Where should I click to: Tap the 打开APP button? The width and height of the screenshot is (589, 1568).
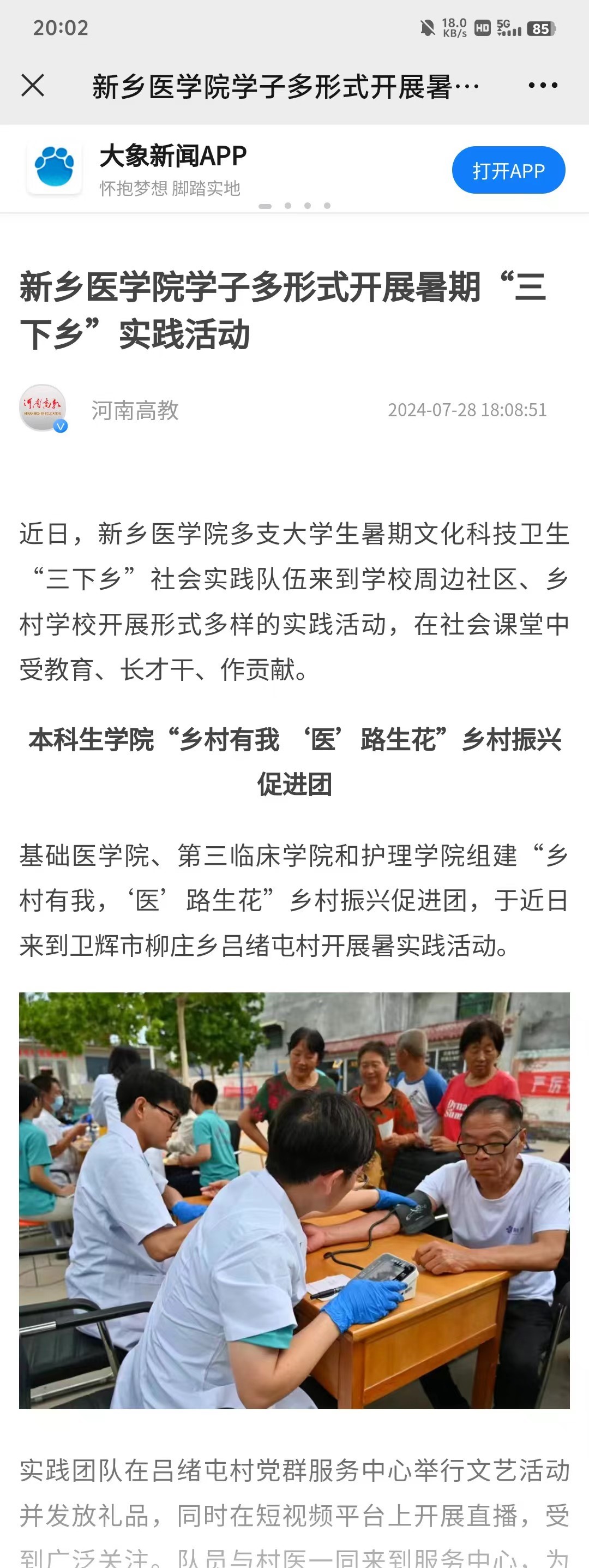point(508,170)
